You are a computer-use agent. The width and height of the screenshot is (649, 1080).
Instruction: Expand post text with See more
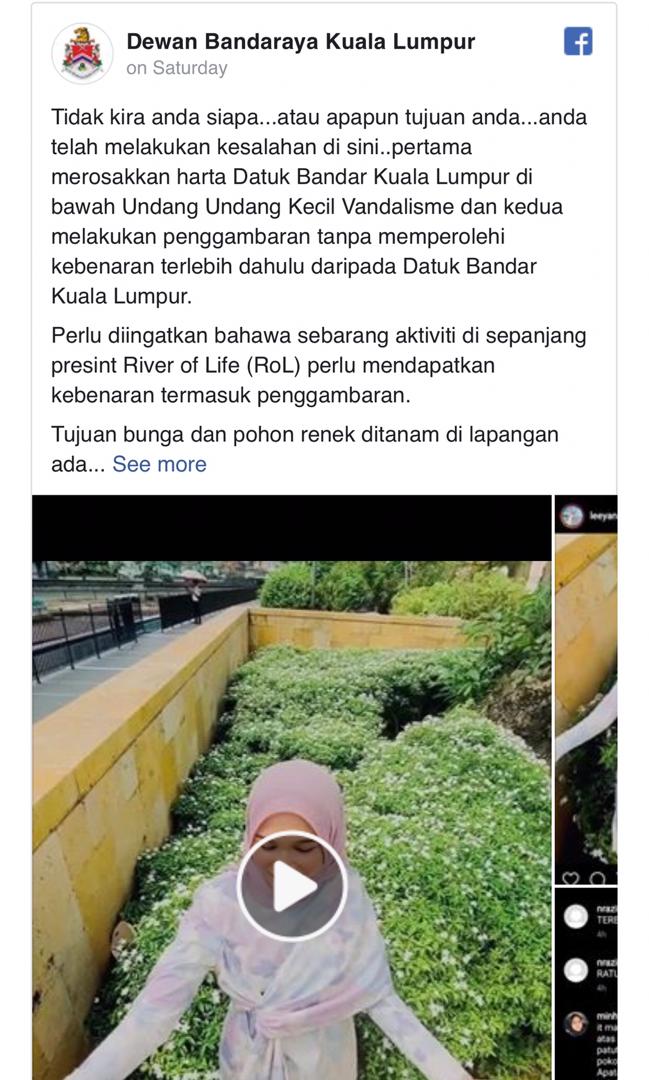(x=159, y=464)
